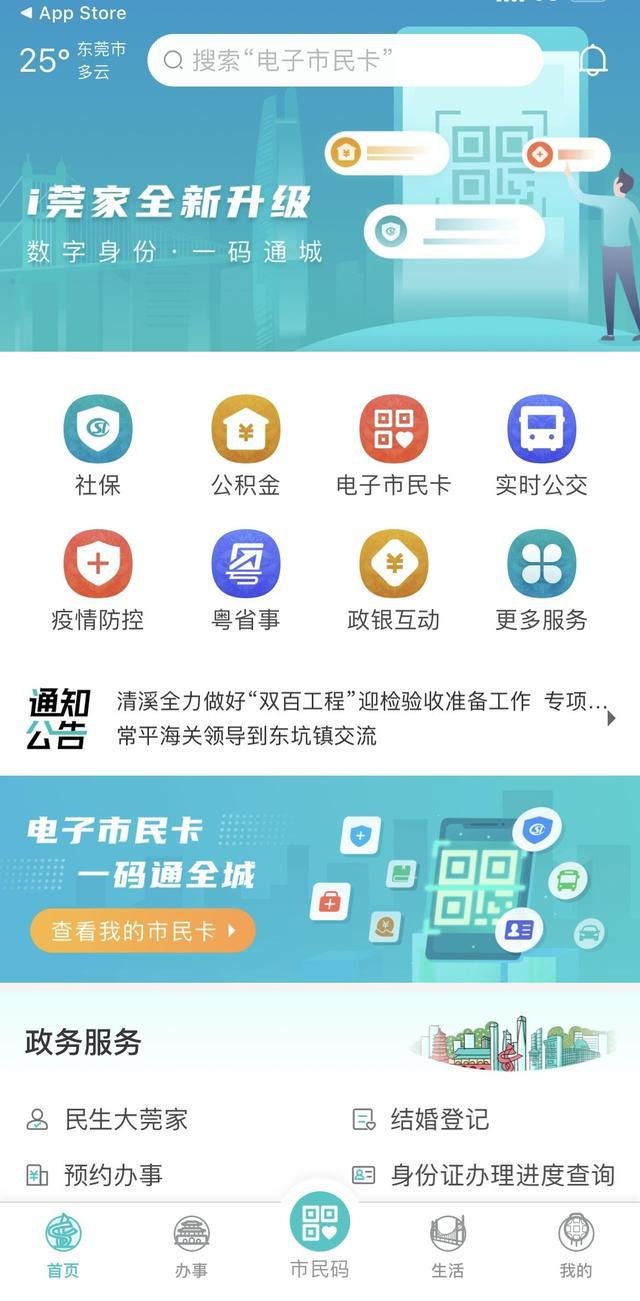Check 实时公交 bus info
This screenshot has width=640, height=1301.
(x=541, y=430)
